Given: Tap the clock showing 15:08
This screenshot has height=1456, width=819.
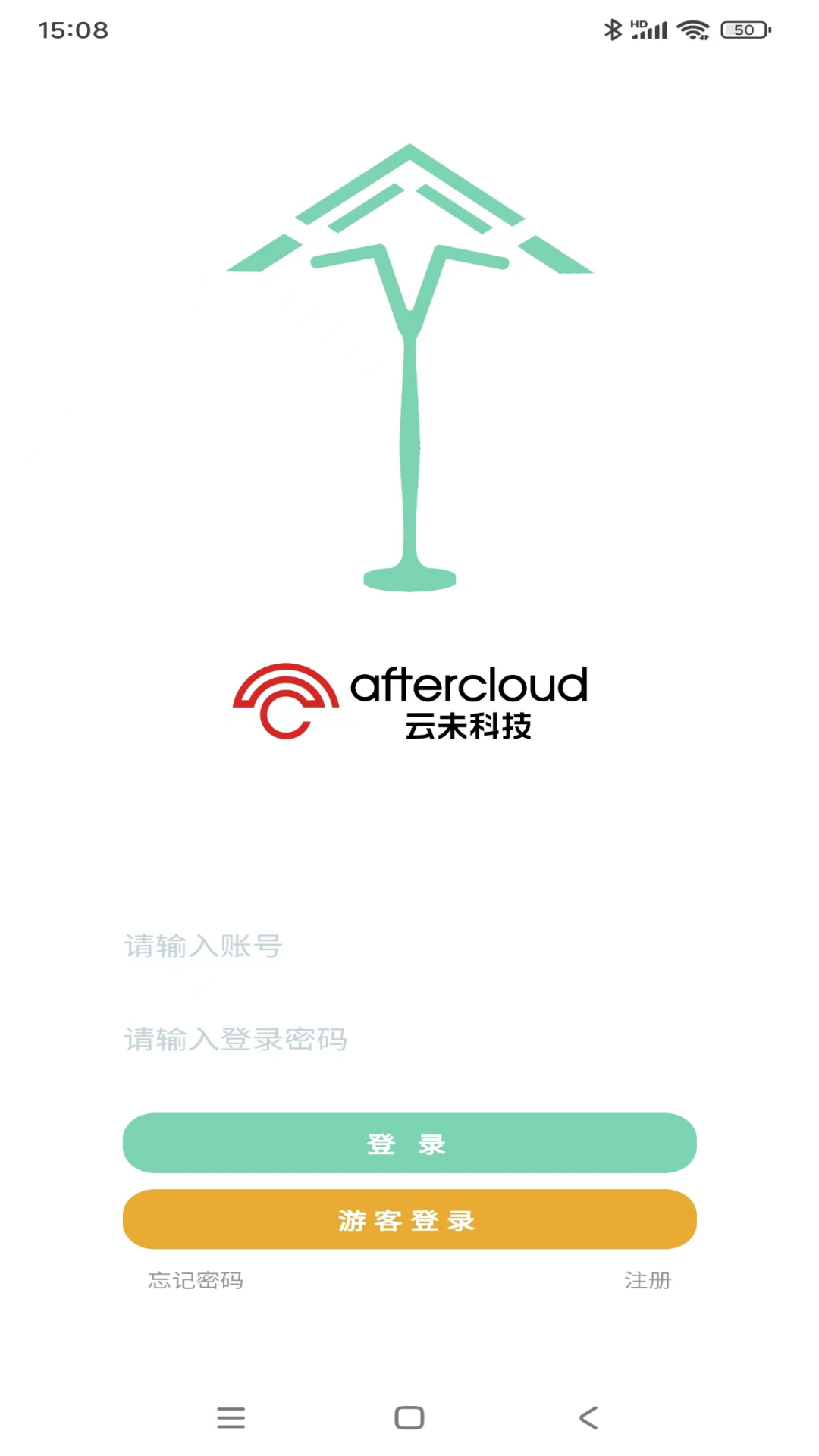Looking at the screenshot, I should point(73,30).
